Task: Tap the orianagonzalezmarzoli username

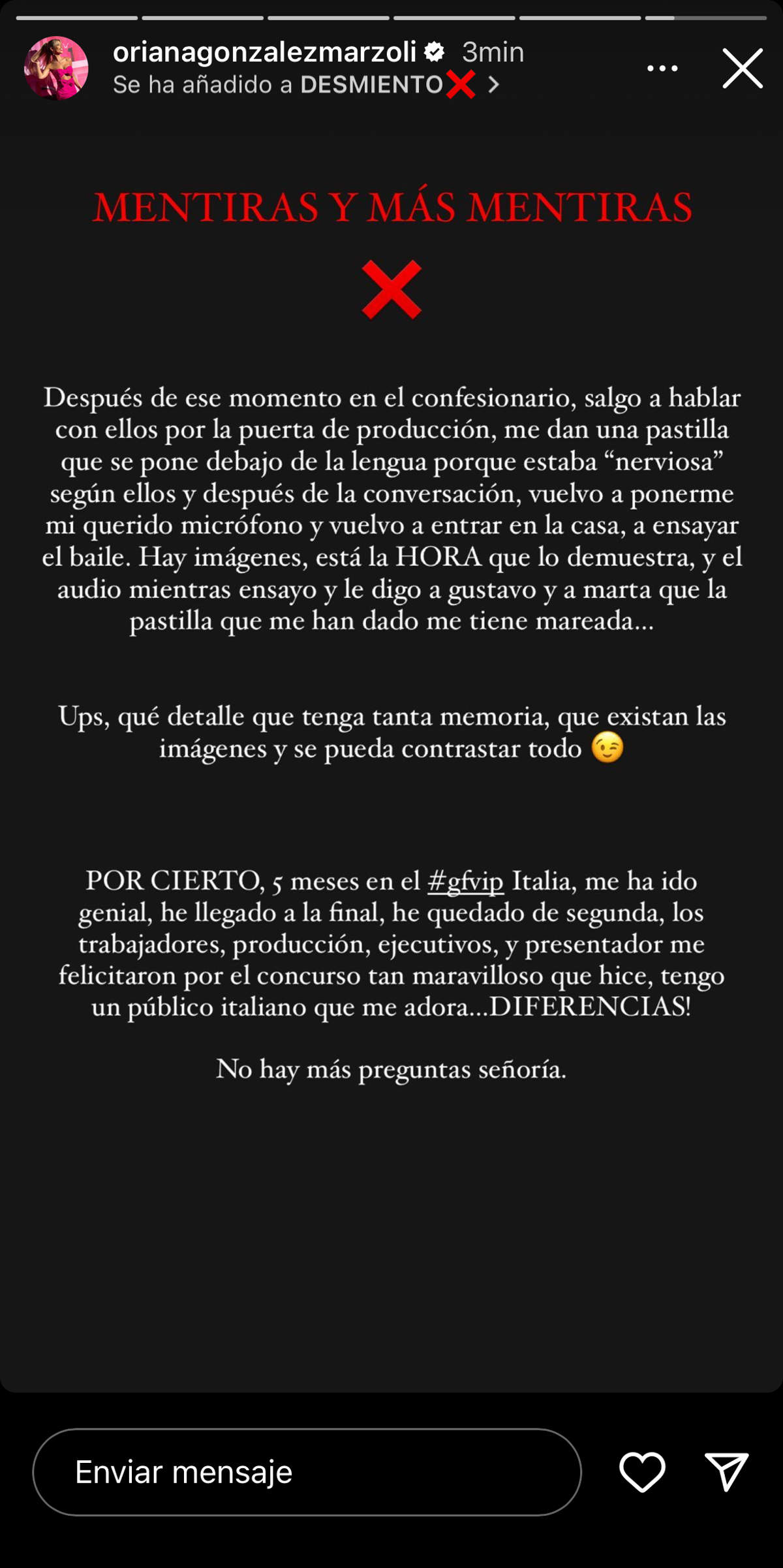Action: tap(264, 52)
